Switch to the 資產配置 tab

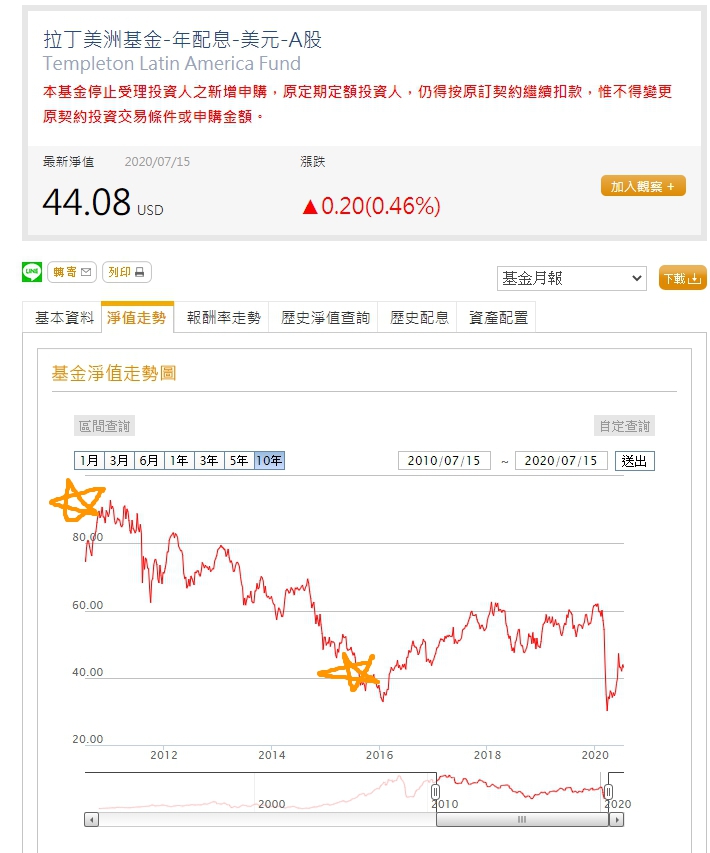click(498, 318)
